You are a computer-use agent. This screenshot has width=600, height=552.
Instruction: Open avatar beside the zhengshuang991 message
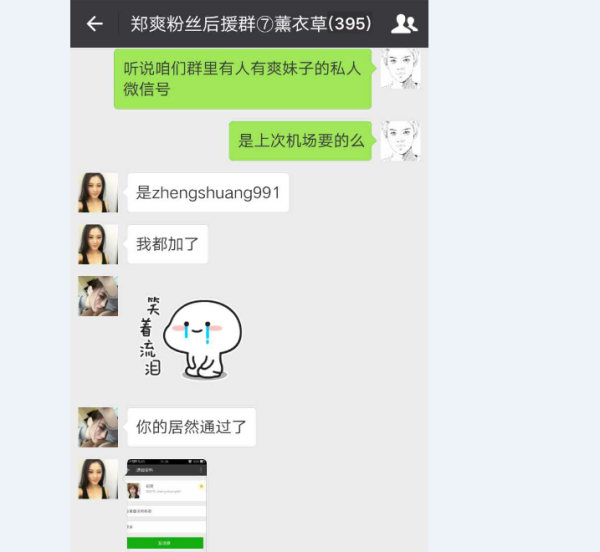[x=98, y=192]
